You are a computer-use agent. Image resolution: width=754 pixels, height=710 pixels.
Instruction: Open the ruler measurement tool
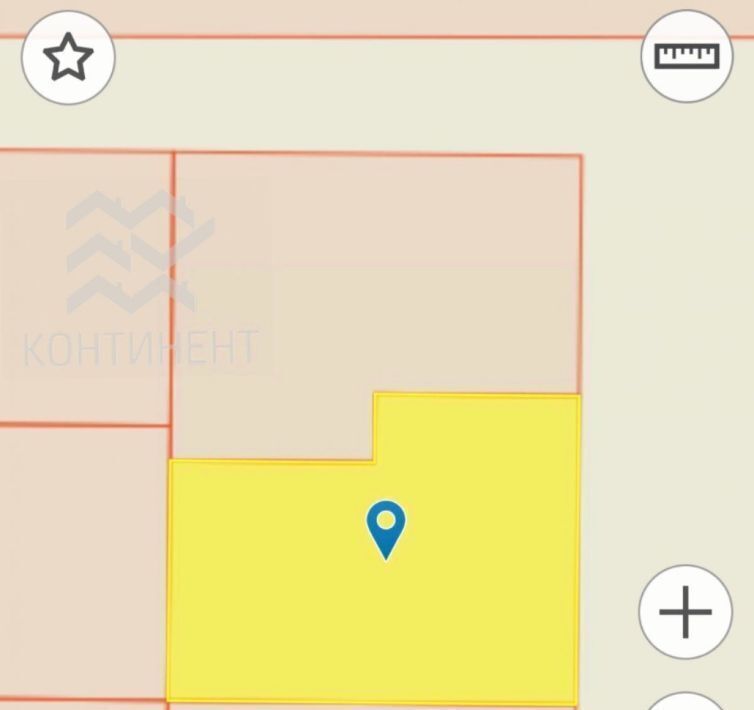click(x=687, y=56)
